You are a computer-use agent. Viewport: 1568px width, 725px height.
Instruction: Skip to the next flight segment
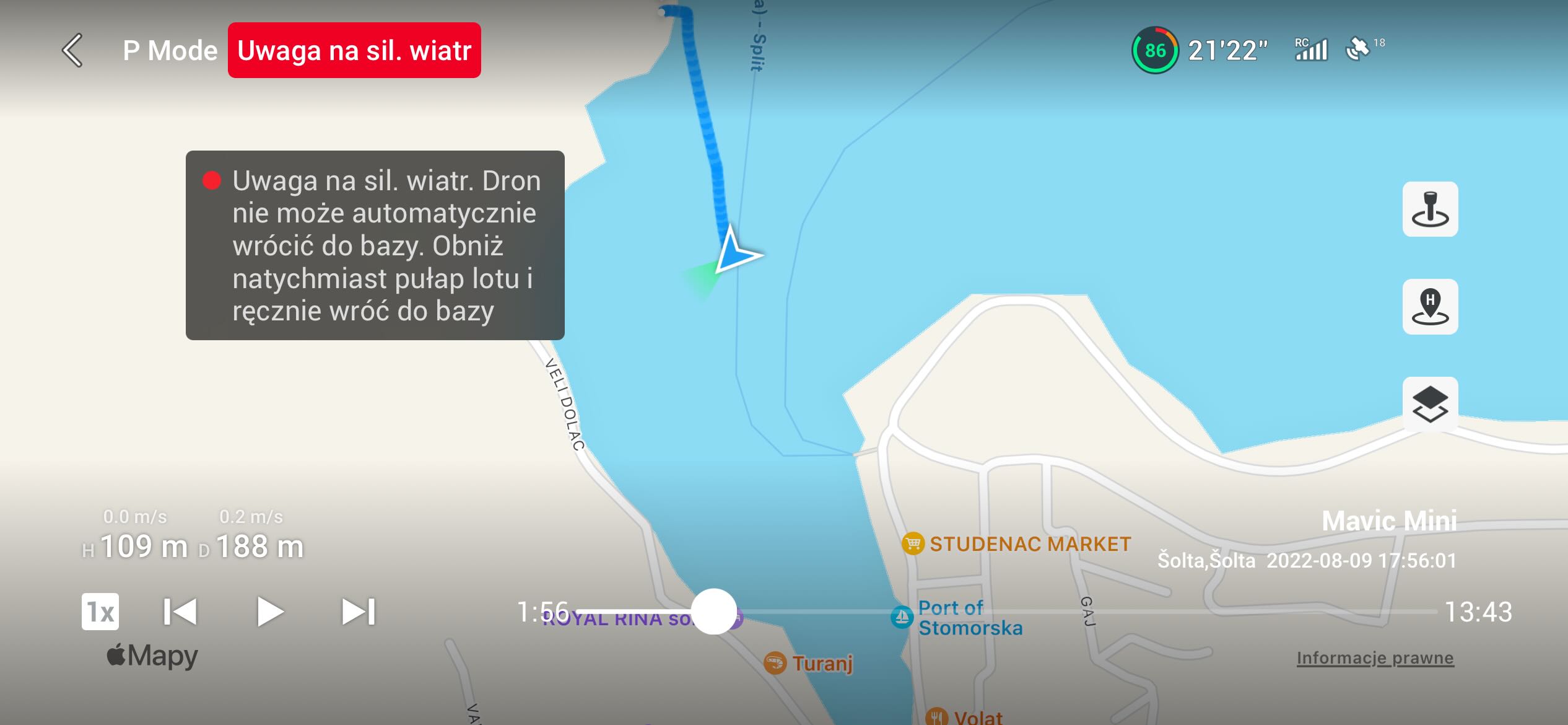pyautogui.click(x=359, y=612)
